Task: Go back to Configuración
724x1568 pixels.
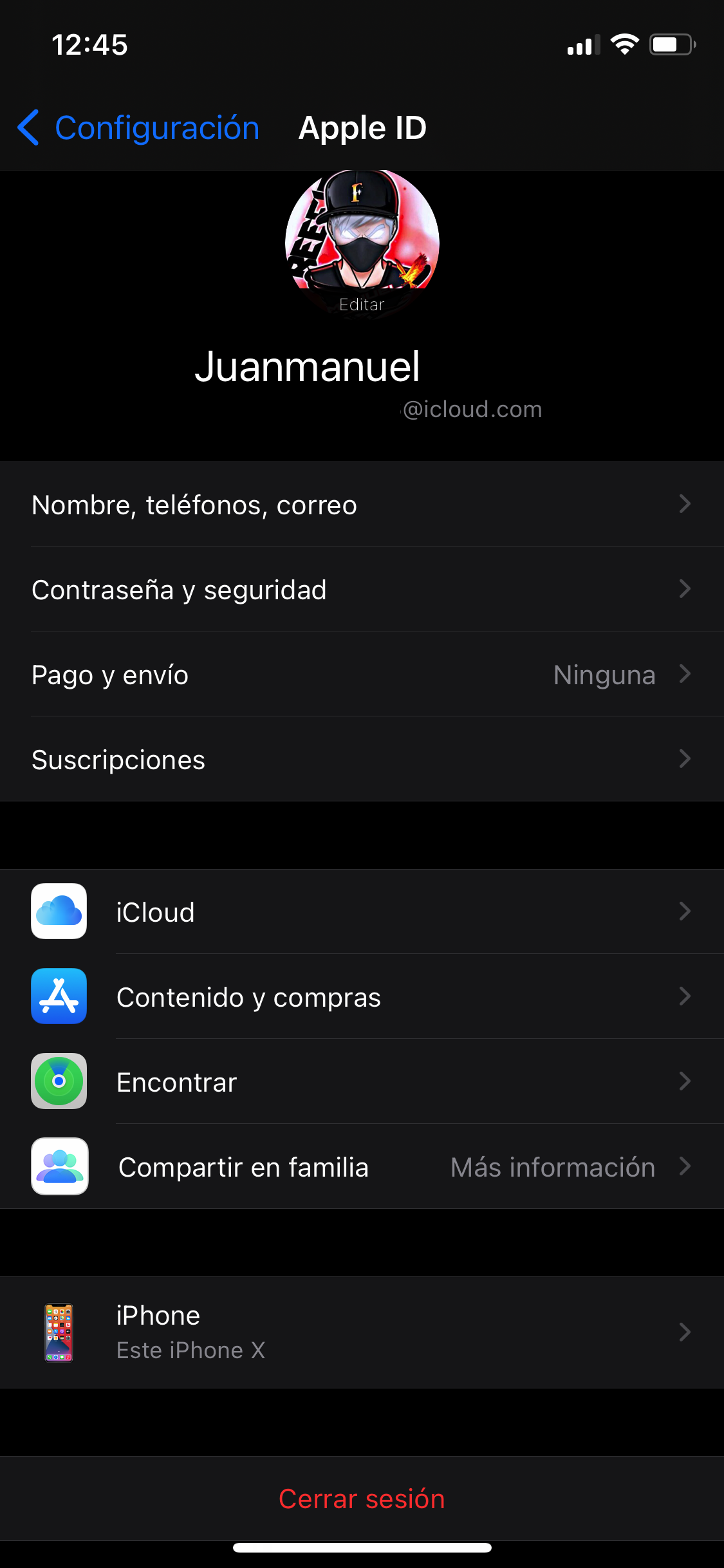Action: [x=139, y=128]
